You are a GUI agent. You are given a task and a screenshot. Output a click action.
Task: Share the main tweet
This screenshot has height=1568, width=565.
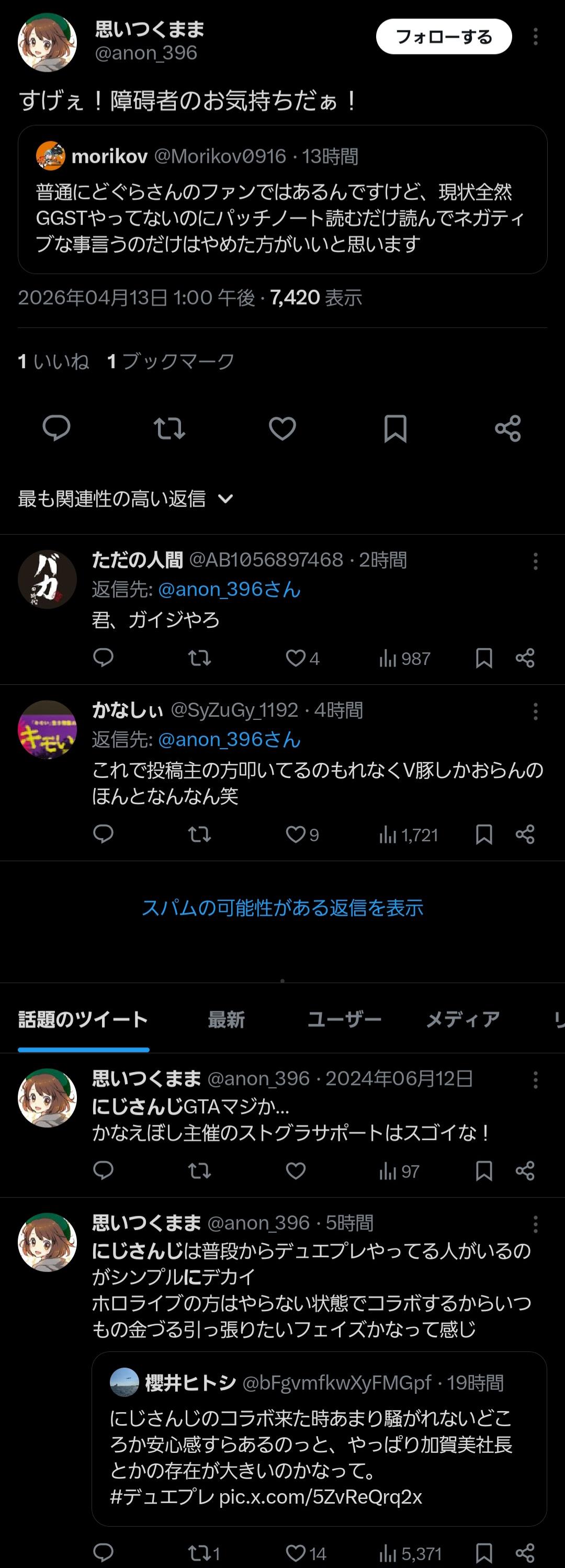tap(508, 428)
